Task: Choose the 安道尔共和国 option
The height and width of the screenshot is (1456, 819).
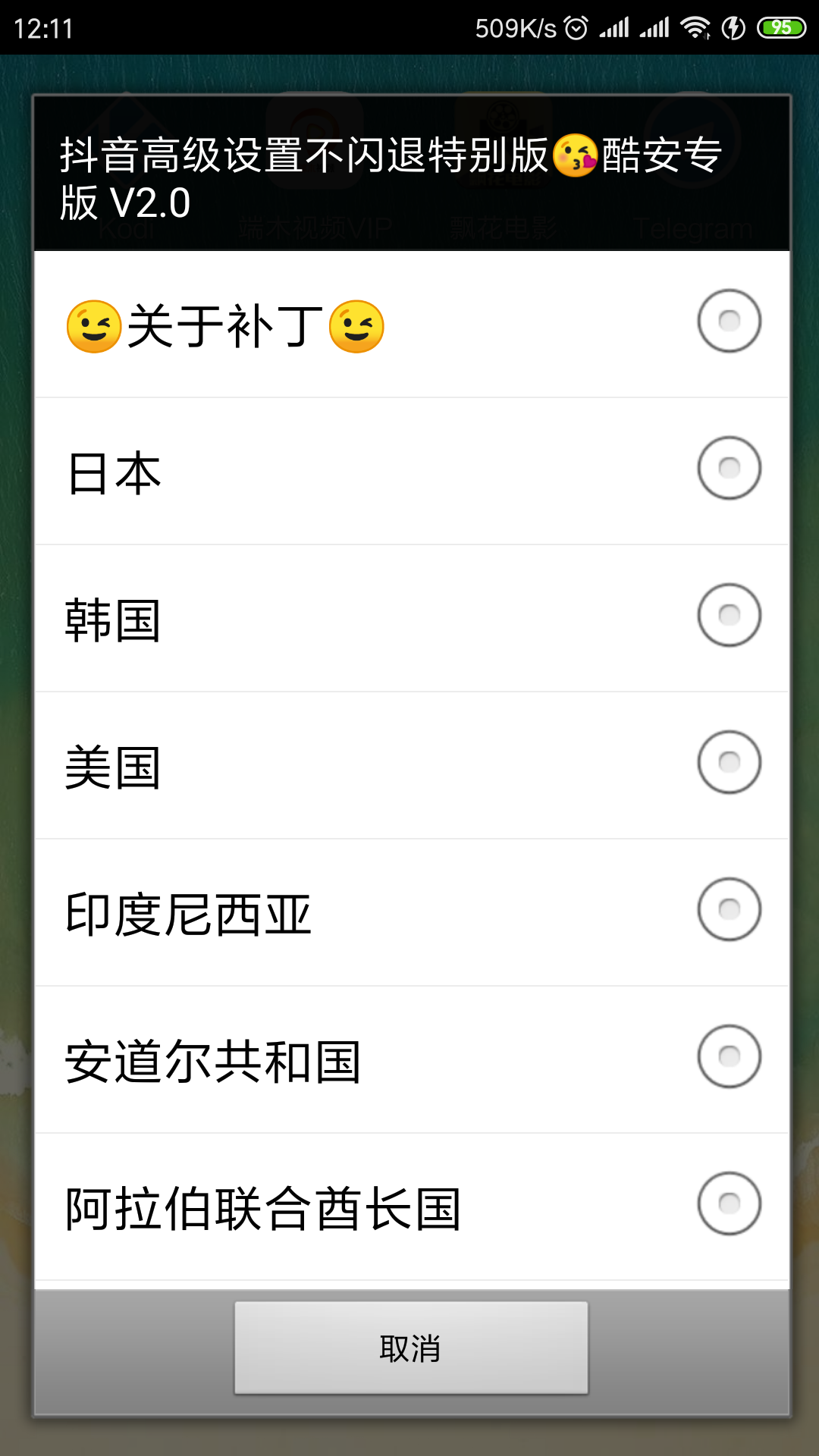Action: click(x=412, y=1059)
